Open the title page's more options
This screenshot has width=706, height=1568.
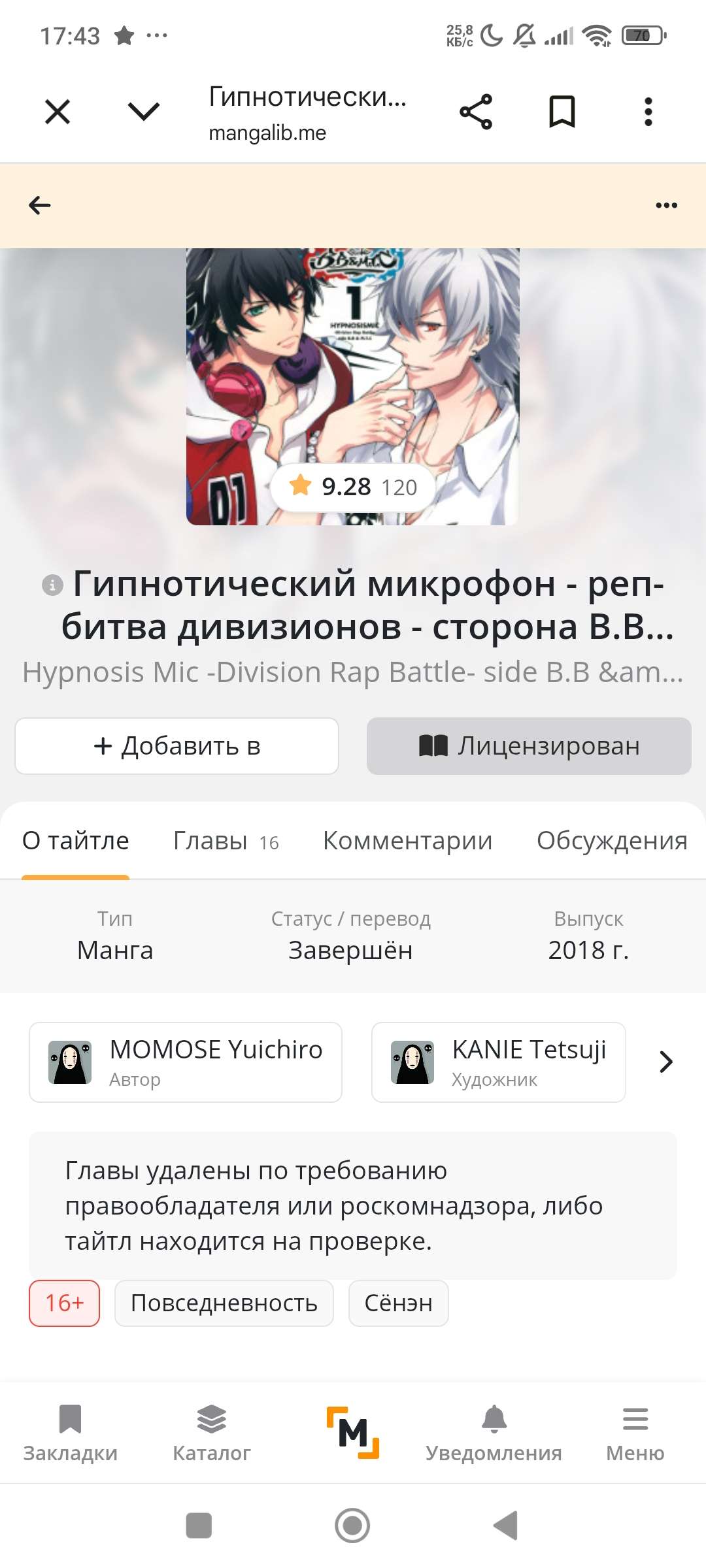pyautogui.click(x=666, y=205)
